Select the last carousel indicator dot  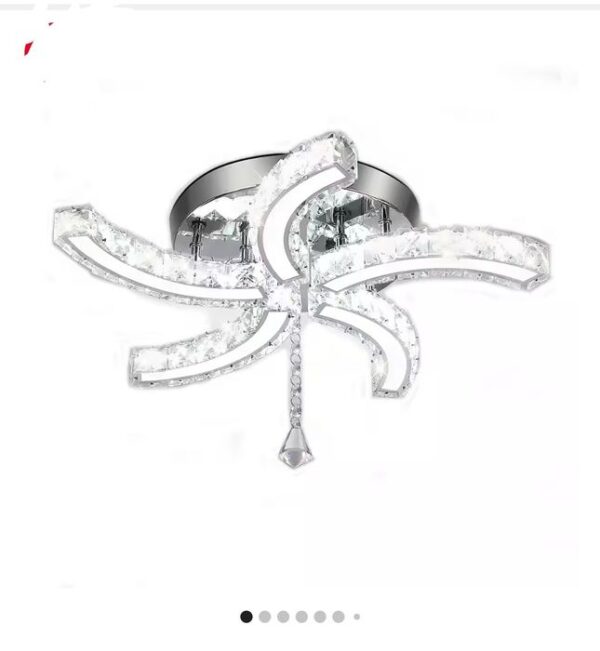tap(356, 617)
